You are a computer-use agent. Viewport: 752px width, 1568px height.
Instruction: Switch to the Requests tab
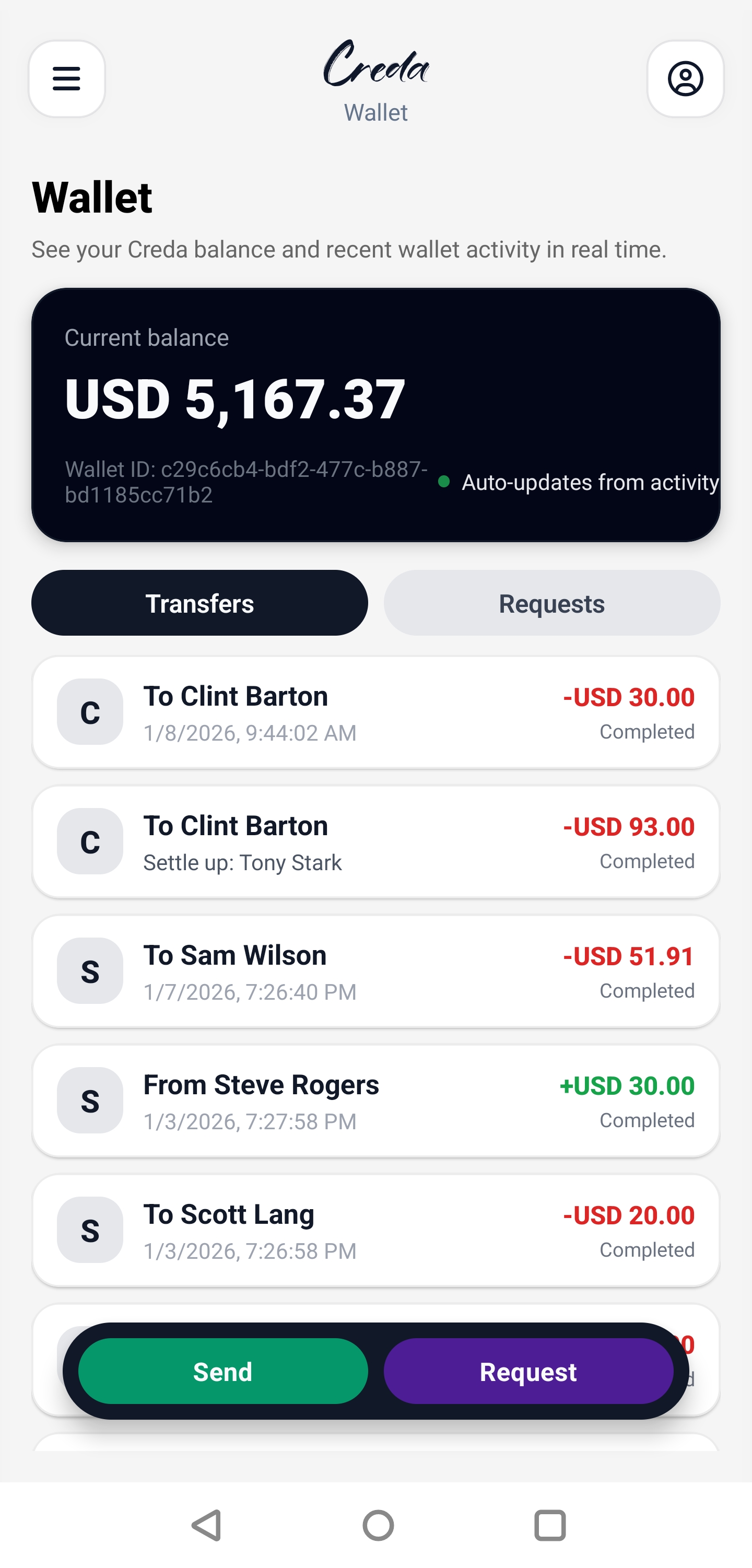pos(550,603)
